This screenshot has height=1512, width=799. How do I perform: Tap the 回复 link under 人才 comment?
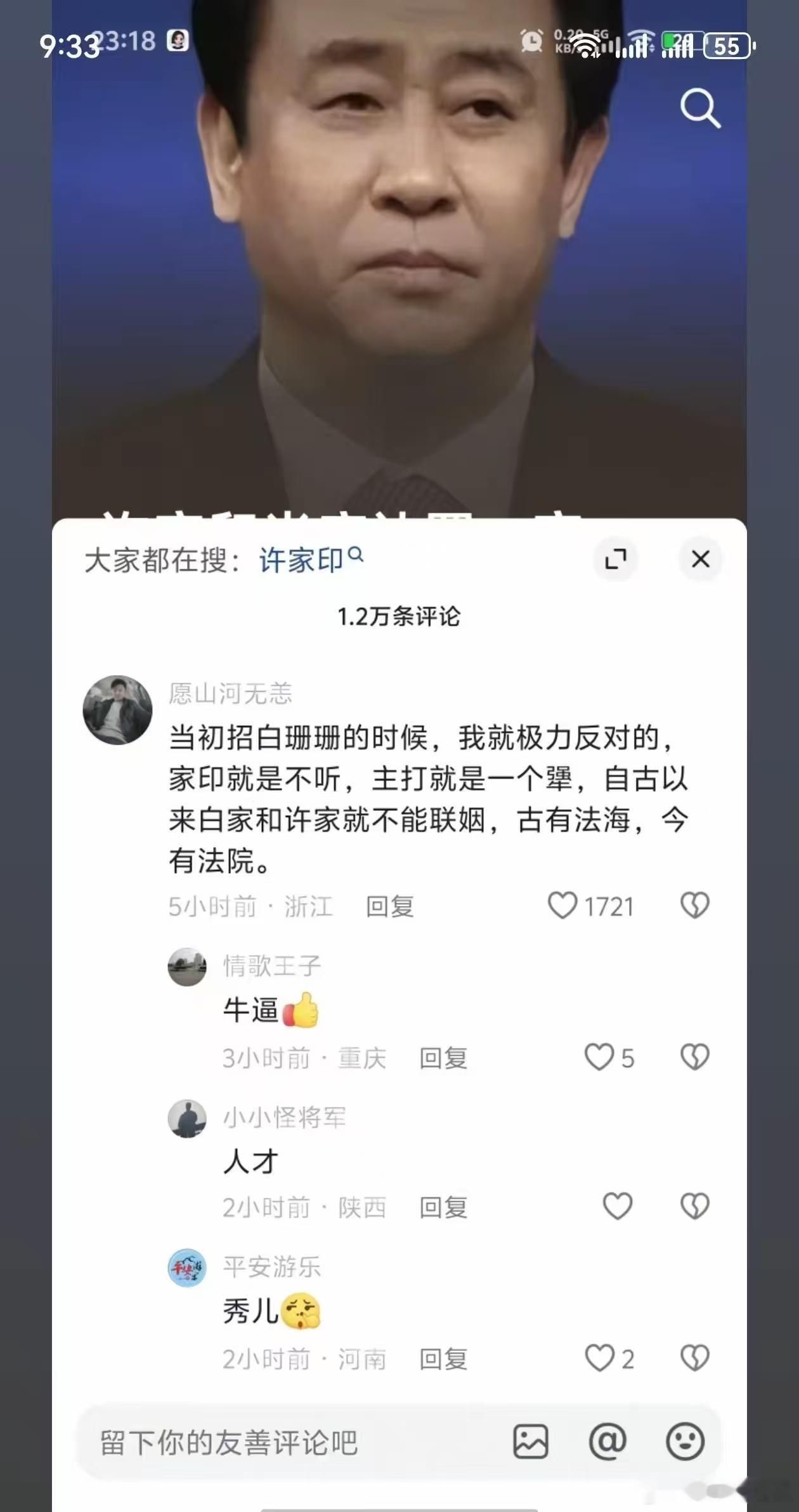[x=445, y=1207]
